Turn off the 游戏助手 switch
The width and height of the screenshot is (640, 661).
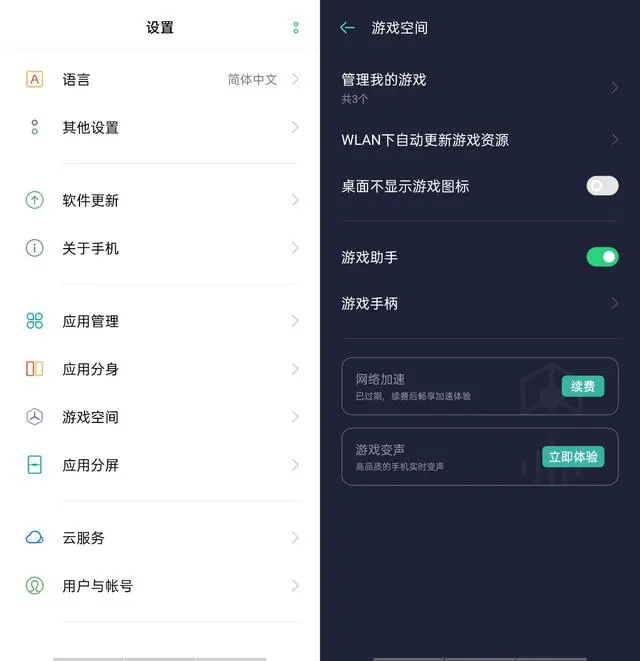pyautogui.click(x=602, y=257)
